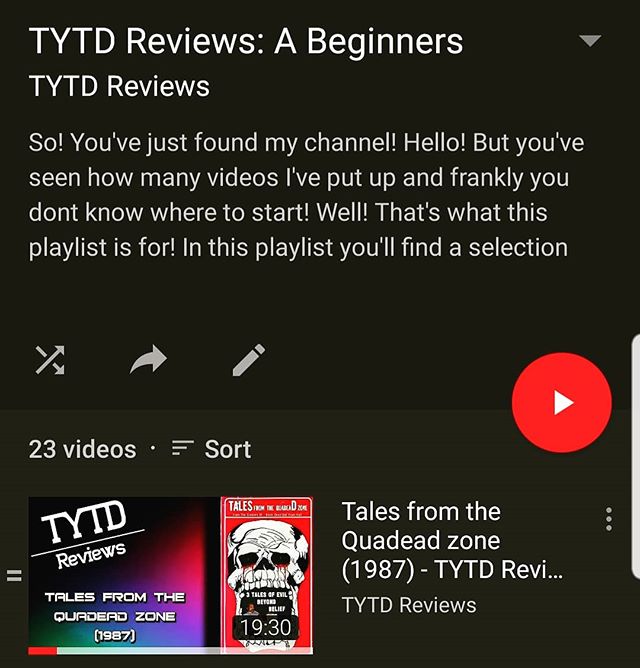The width and height of the screenshot is (640, 668).
Task: Open TYTD Reviews channel under playlist title
Action: [119, 87]
